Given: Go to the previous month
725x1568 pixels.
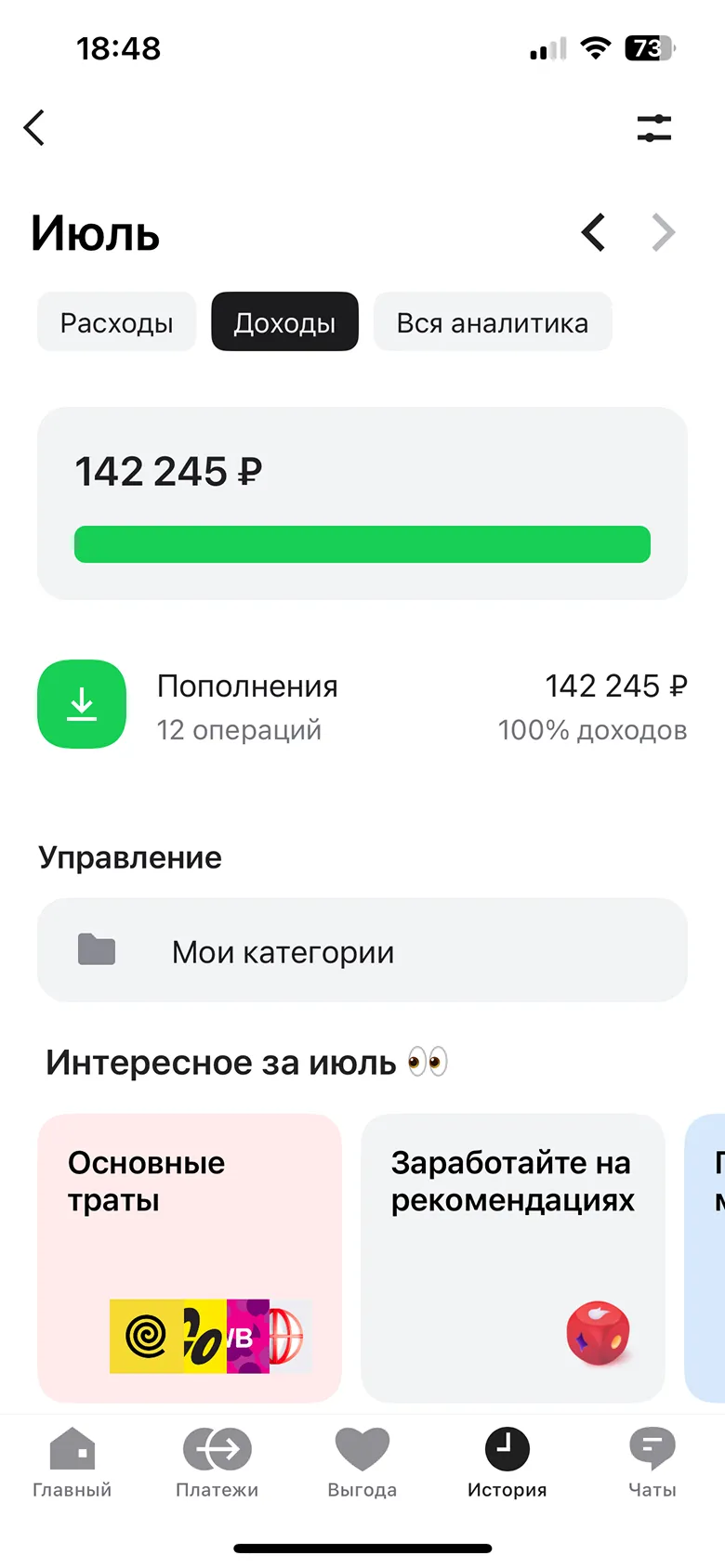Looking at the screenshot, I should tap(594, 232).
